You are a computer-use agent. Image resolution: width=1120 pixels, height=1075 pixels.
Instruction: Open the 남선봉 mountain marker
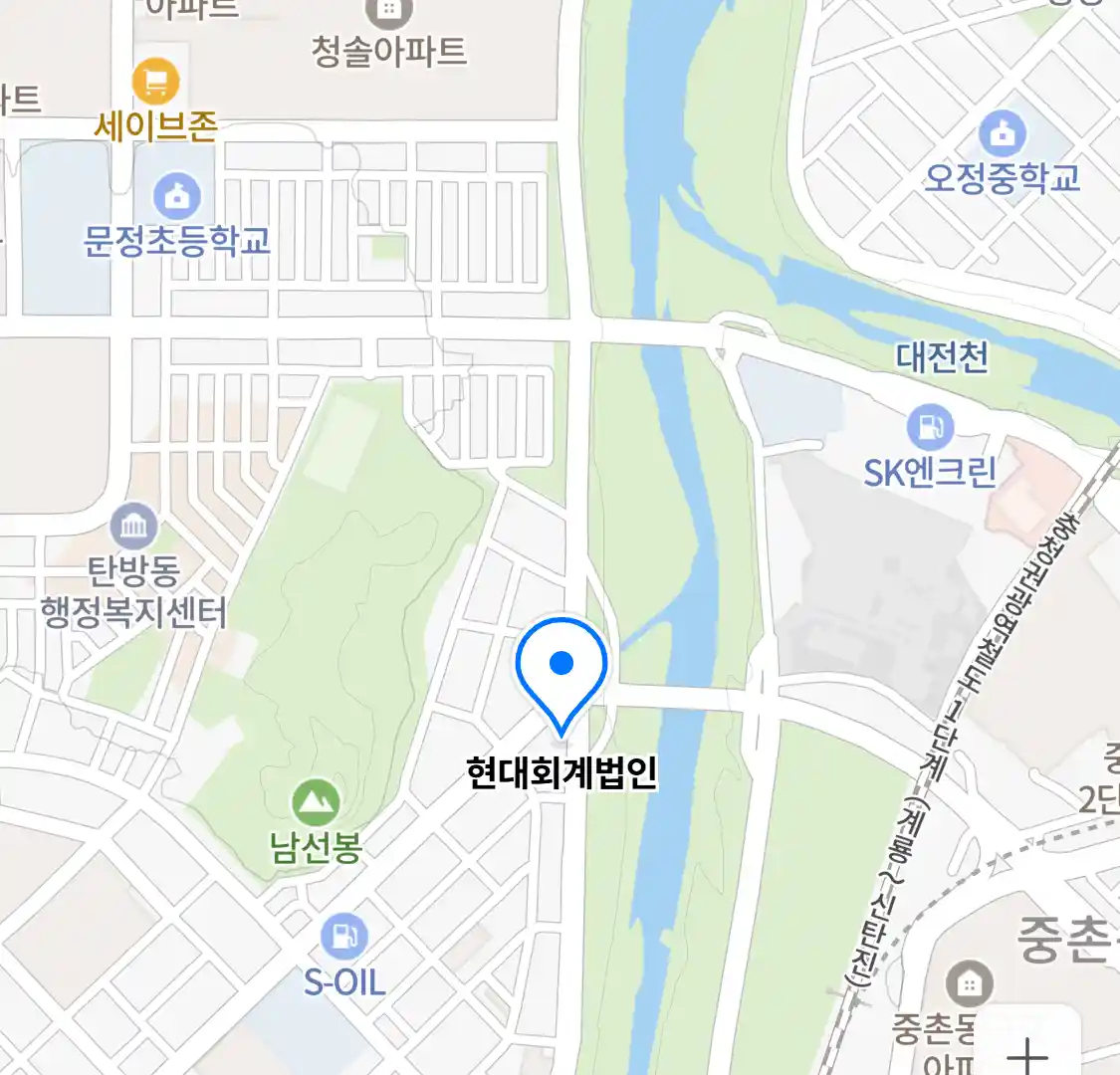click(316, 802)
